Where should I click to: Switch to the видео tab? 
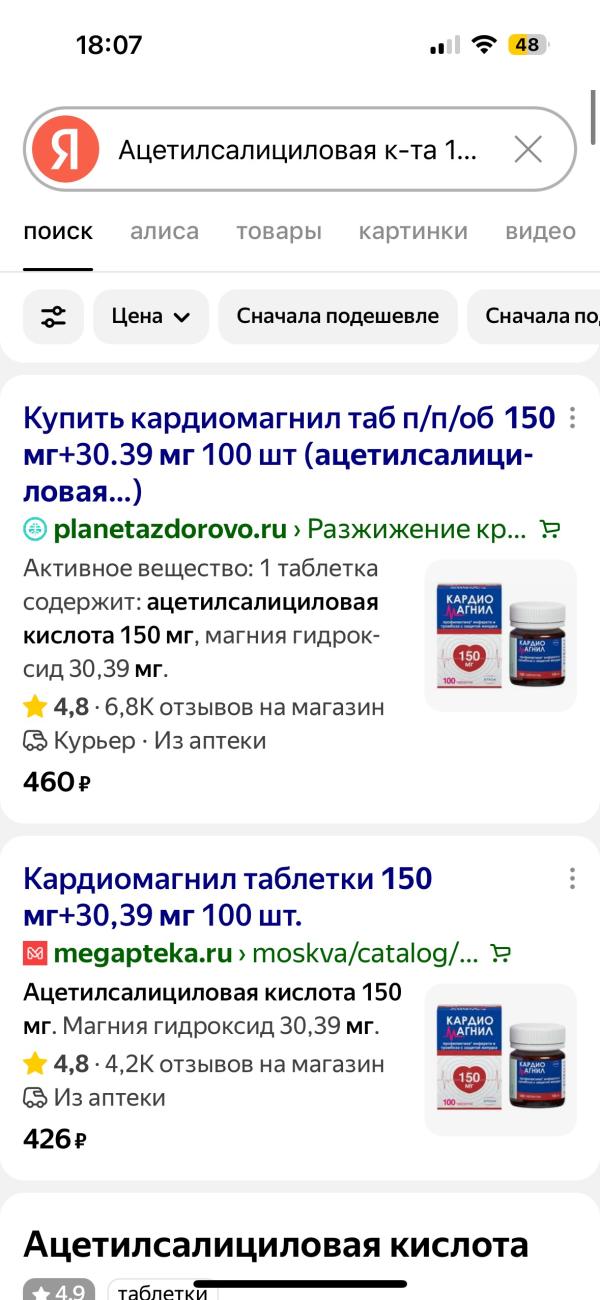click(x=540, y=232)
